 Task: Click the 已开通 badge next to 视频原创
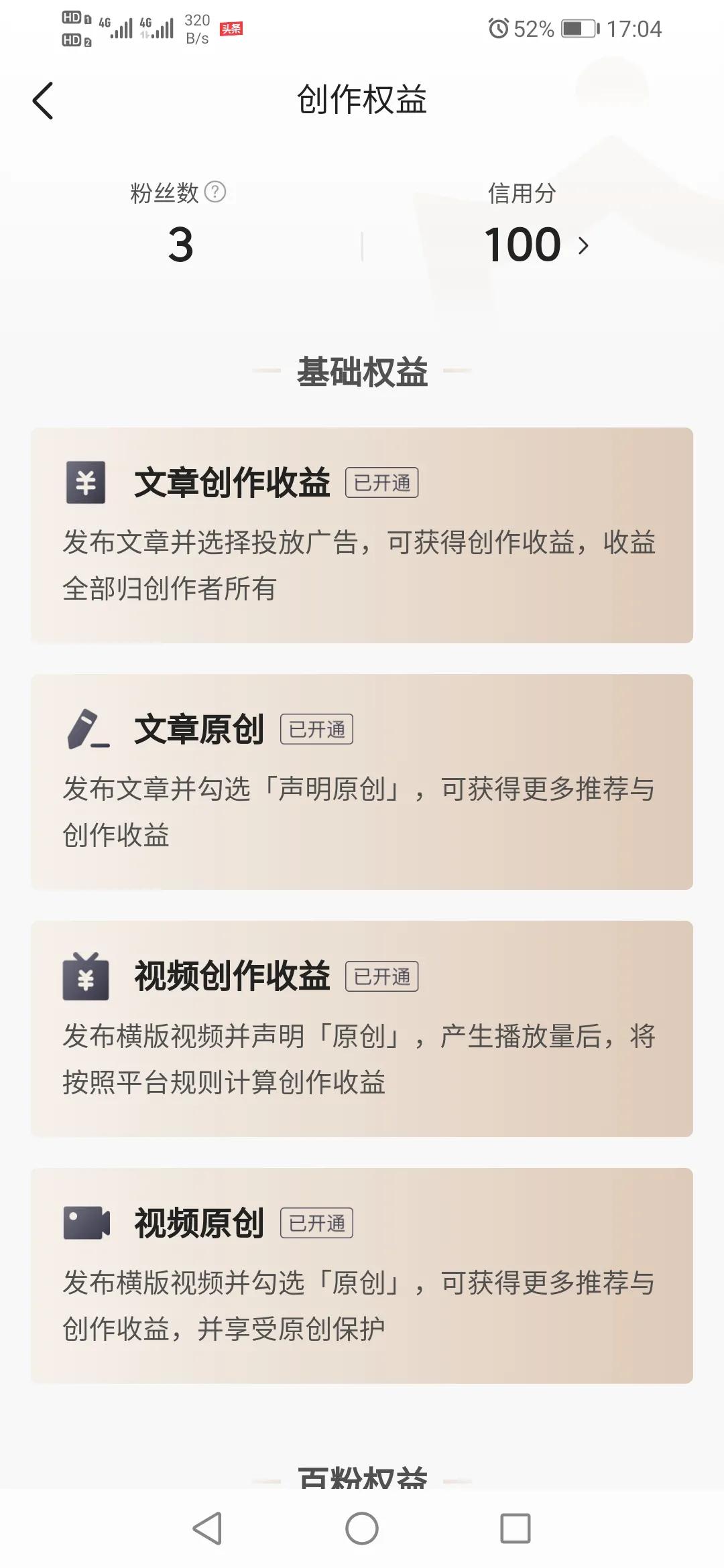tap(316, 1224)
